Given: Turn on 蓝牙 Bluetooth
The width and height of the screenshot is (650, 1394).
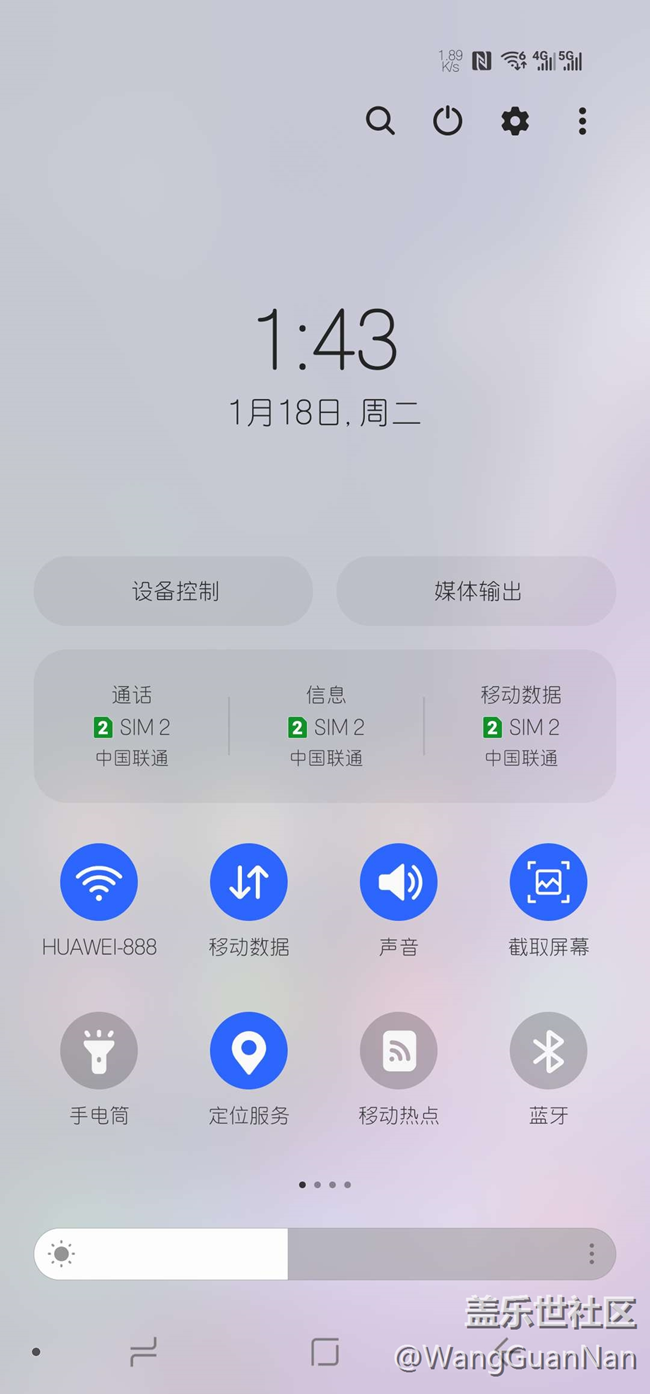Looking at the screenshot, I should click(x=548, y=1051).
